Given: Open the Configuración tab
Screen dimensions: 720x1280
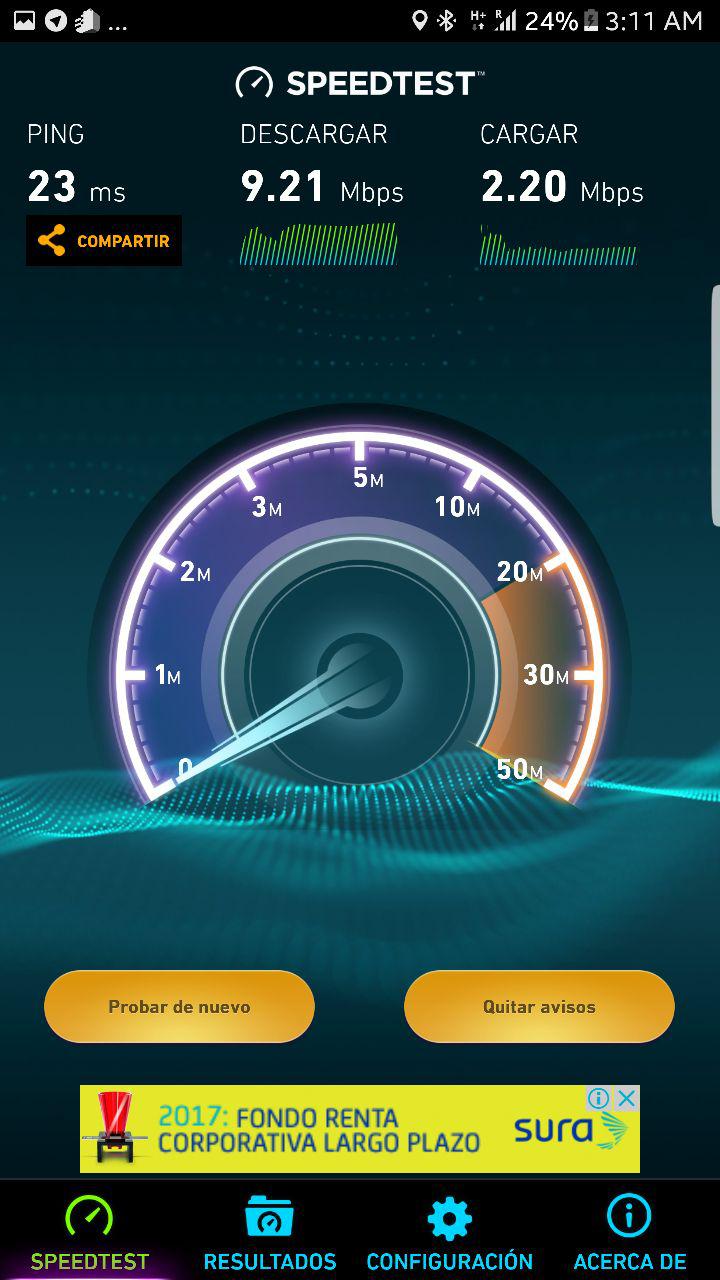Looking at the screenshot, I should pyautogui.click(x=449, y=1233).
